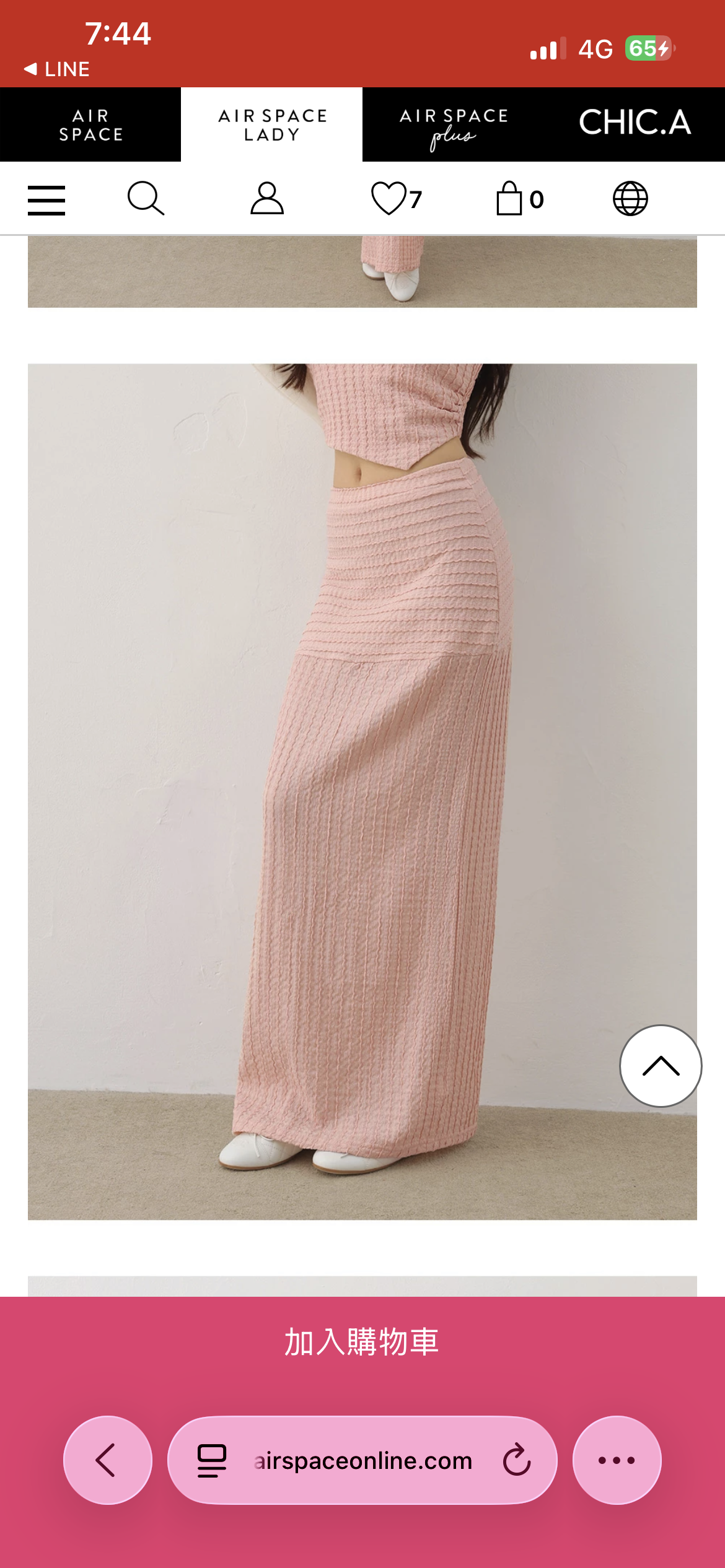Tap 加入購物車 to add to cart
This screenshot has height=1568, width=725.
coord(362,1343)
